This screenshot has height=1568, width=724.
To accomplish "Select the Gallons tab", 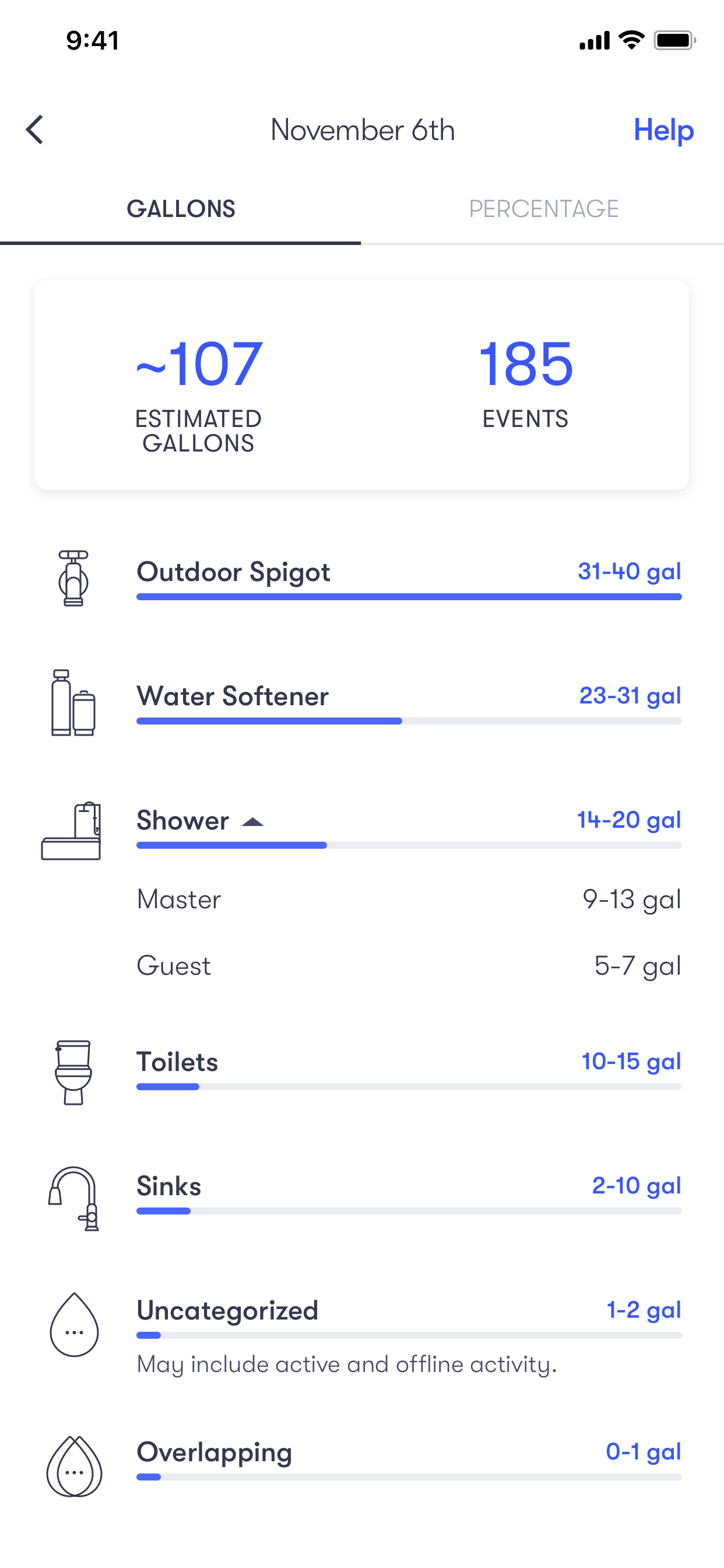I will coord(181,209).
